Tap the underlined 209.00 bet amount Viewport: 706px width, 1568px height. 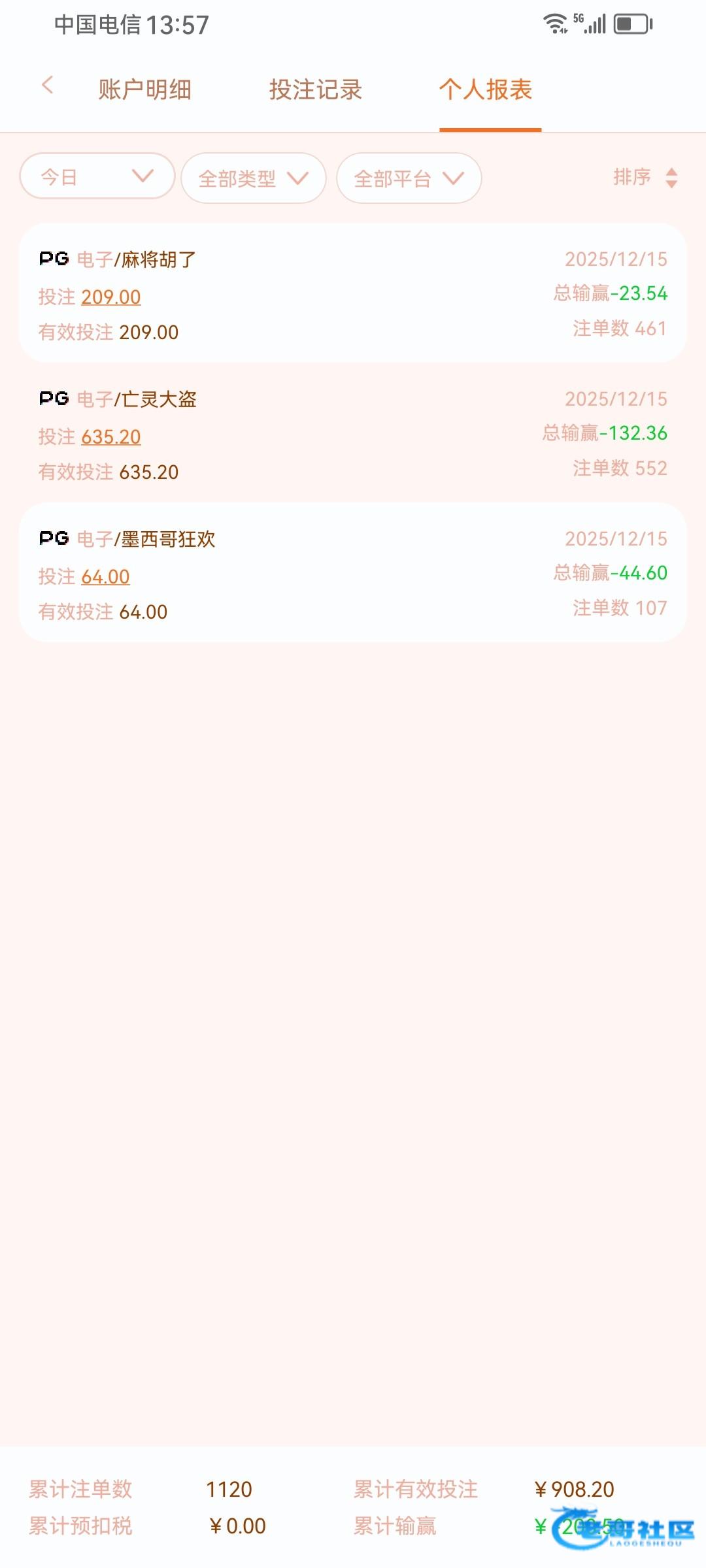pos(111,297)
